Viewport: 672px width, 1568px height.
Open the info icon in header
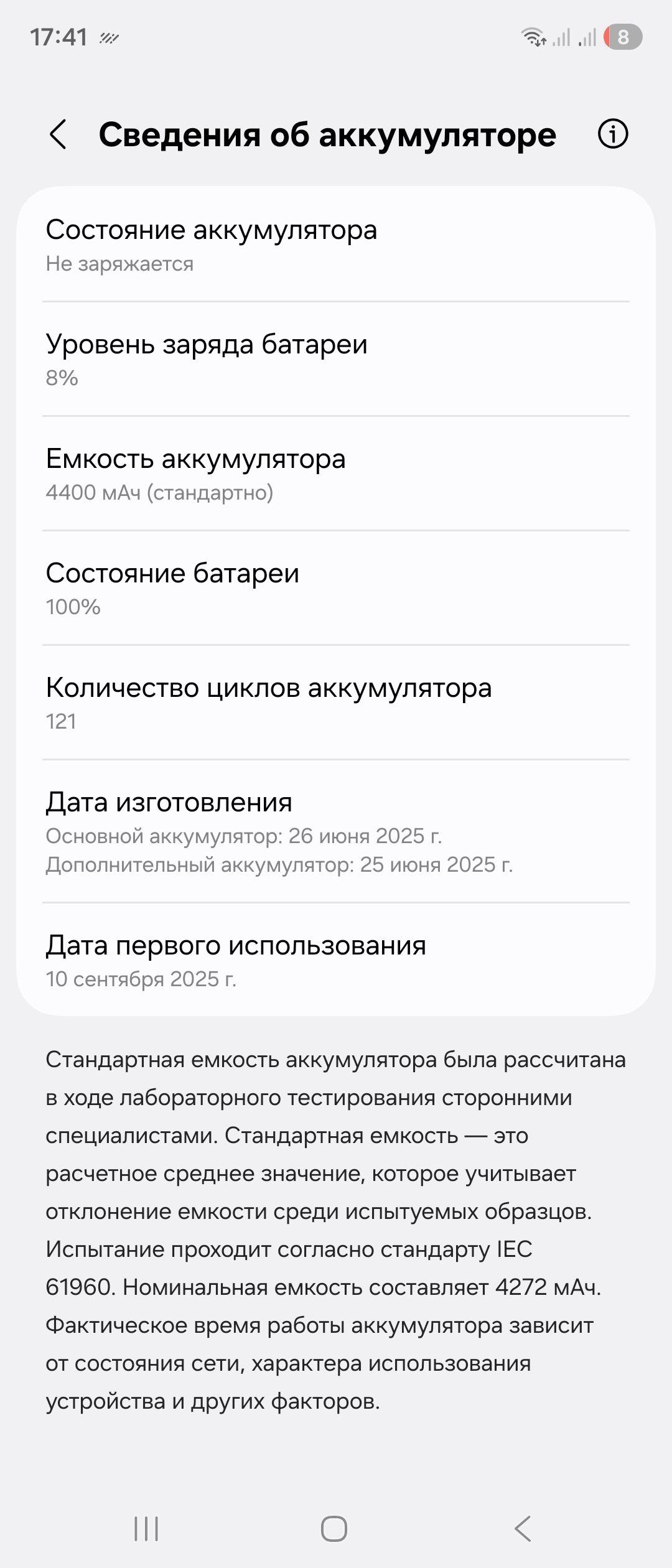(613, 134)
